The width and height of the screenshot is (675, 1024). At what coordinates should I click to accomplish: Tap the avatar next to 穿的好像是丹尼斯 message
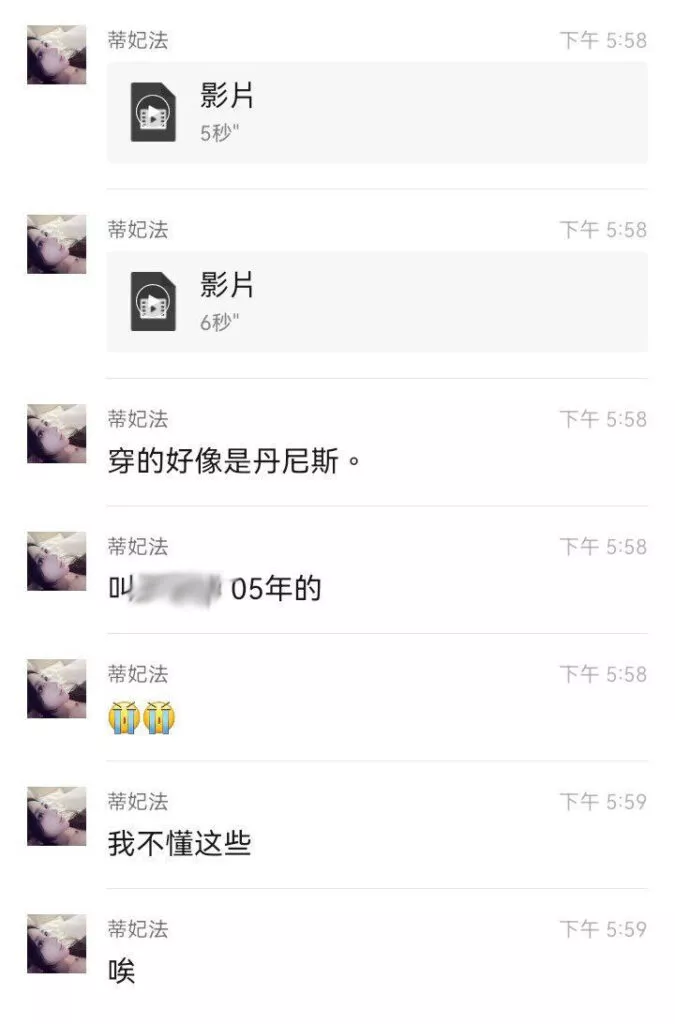tap(56, 433)
